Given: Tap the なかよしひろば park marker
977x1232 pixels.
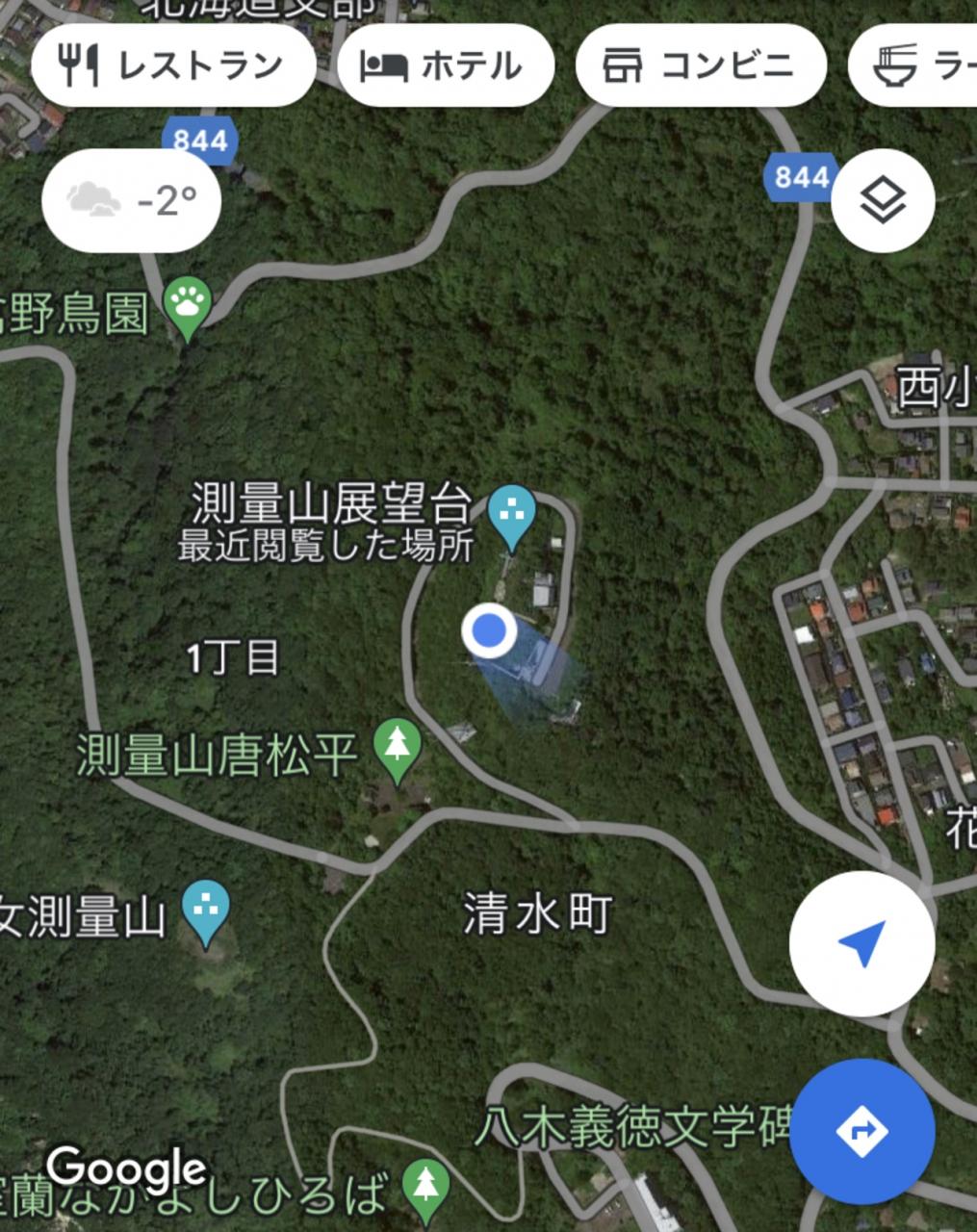Looking at the screenshot, I should tap(424, 1186).
